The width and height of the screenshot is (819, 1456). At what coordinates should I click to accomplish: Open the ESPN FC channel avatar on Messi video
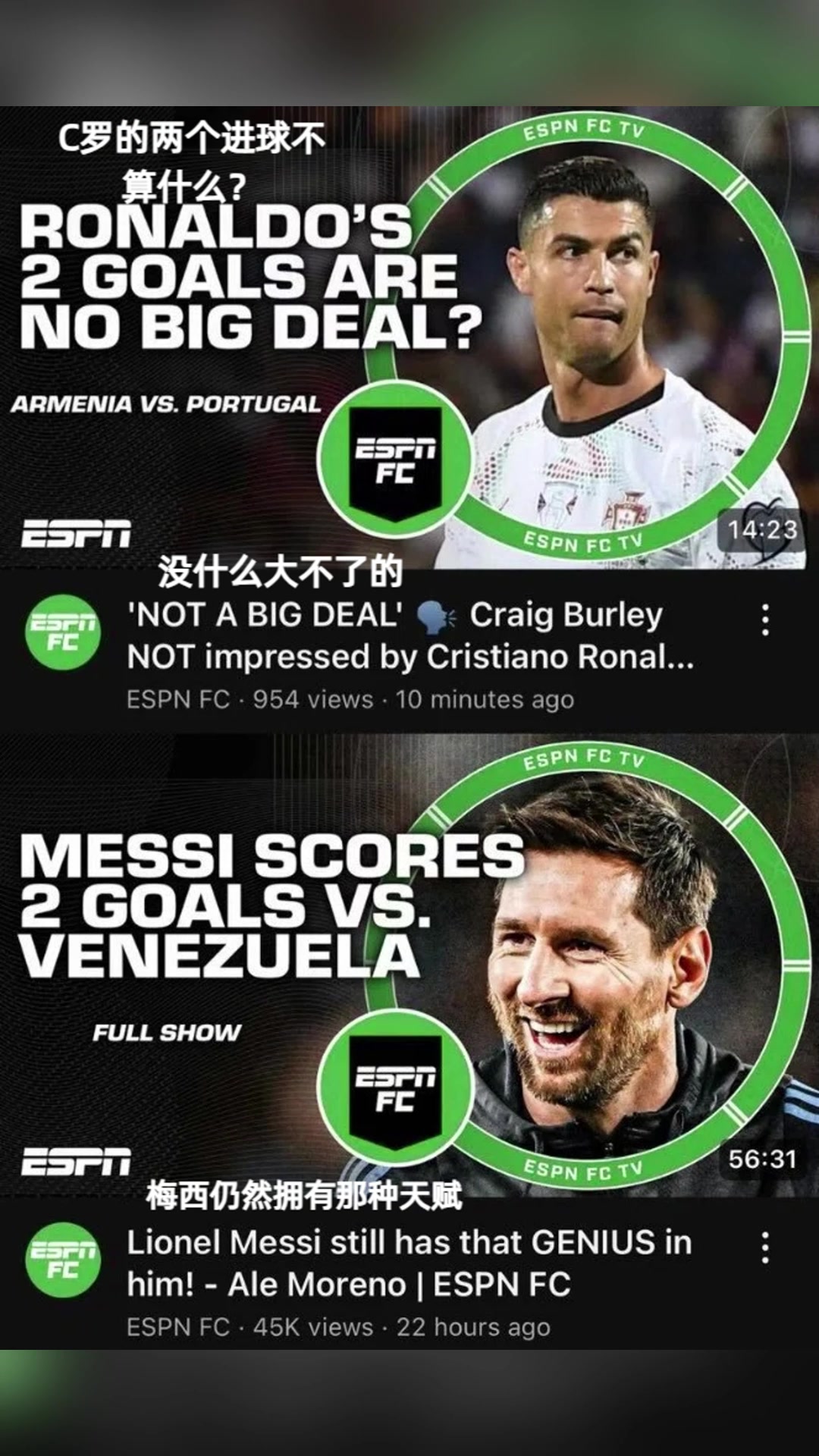pos(61,1259)
